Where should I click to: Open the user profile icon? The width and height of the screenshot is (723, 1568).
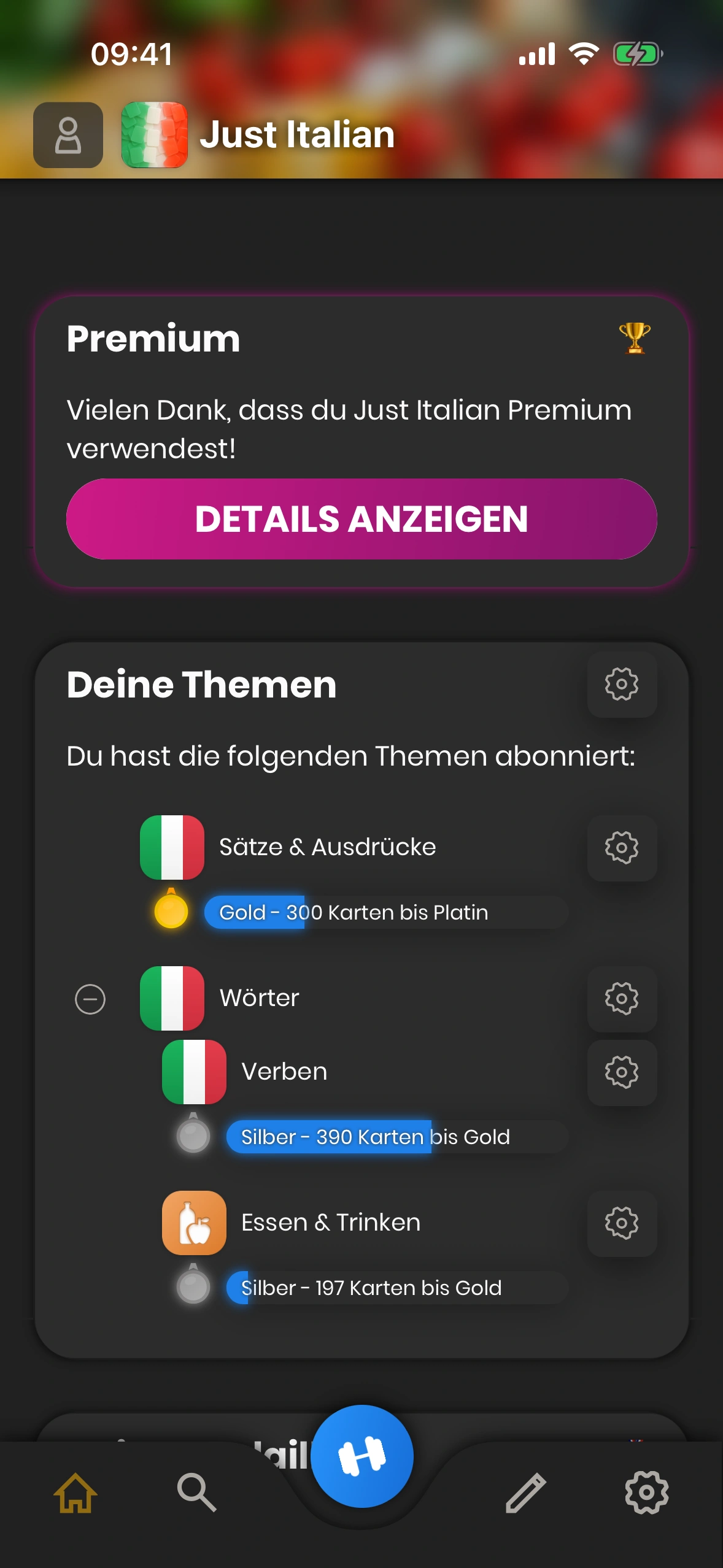(x=68, y=135)
